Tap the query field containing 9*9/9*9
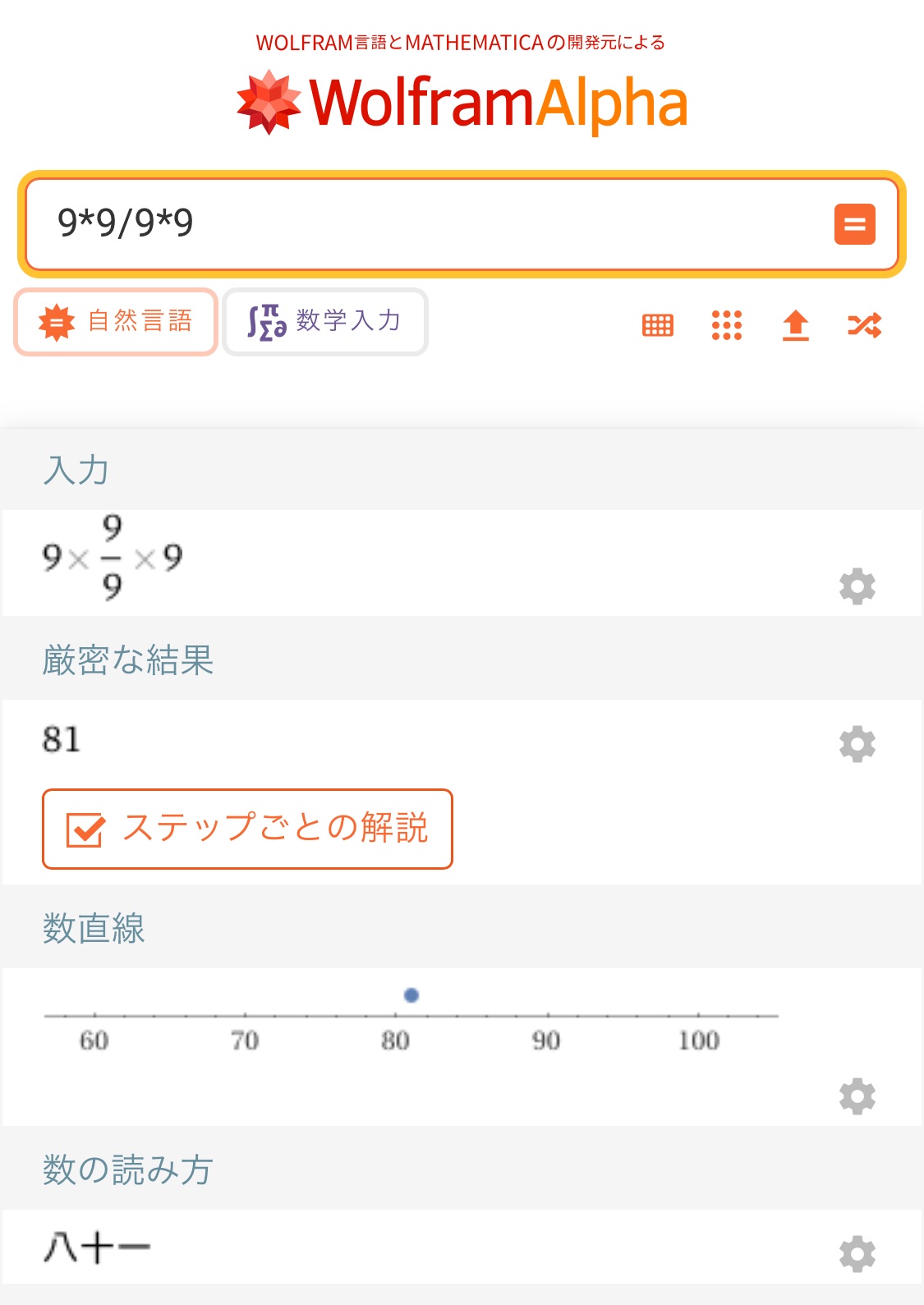This screenshot has height=1305, width=924. [x=427, y=223]
